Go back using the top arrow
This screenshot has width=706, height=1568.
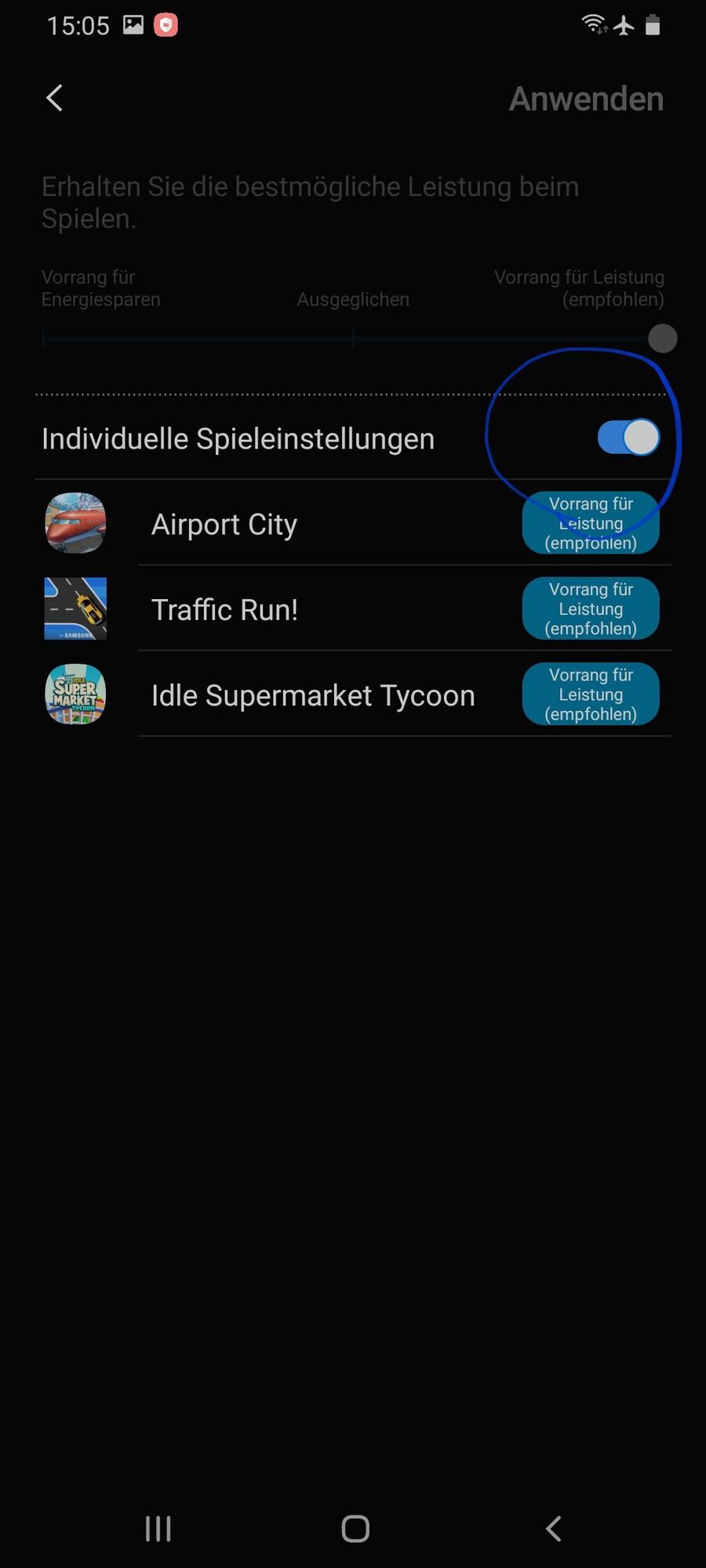click(x=54, y=99)
